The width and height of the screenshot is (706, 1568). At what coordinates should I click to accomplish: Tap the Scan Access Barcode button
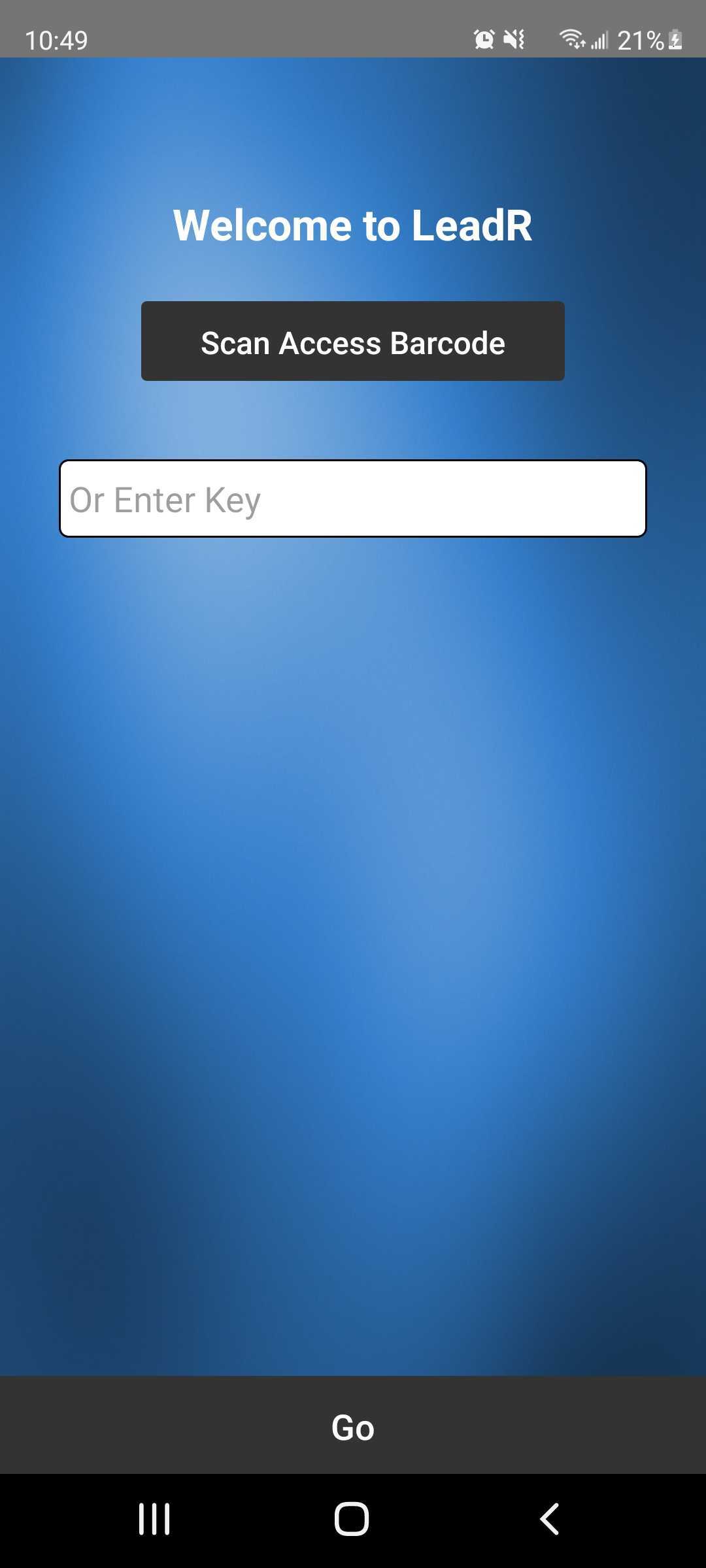click(352, 341)
